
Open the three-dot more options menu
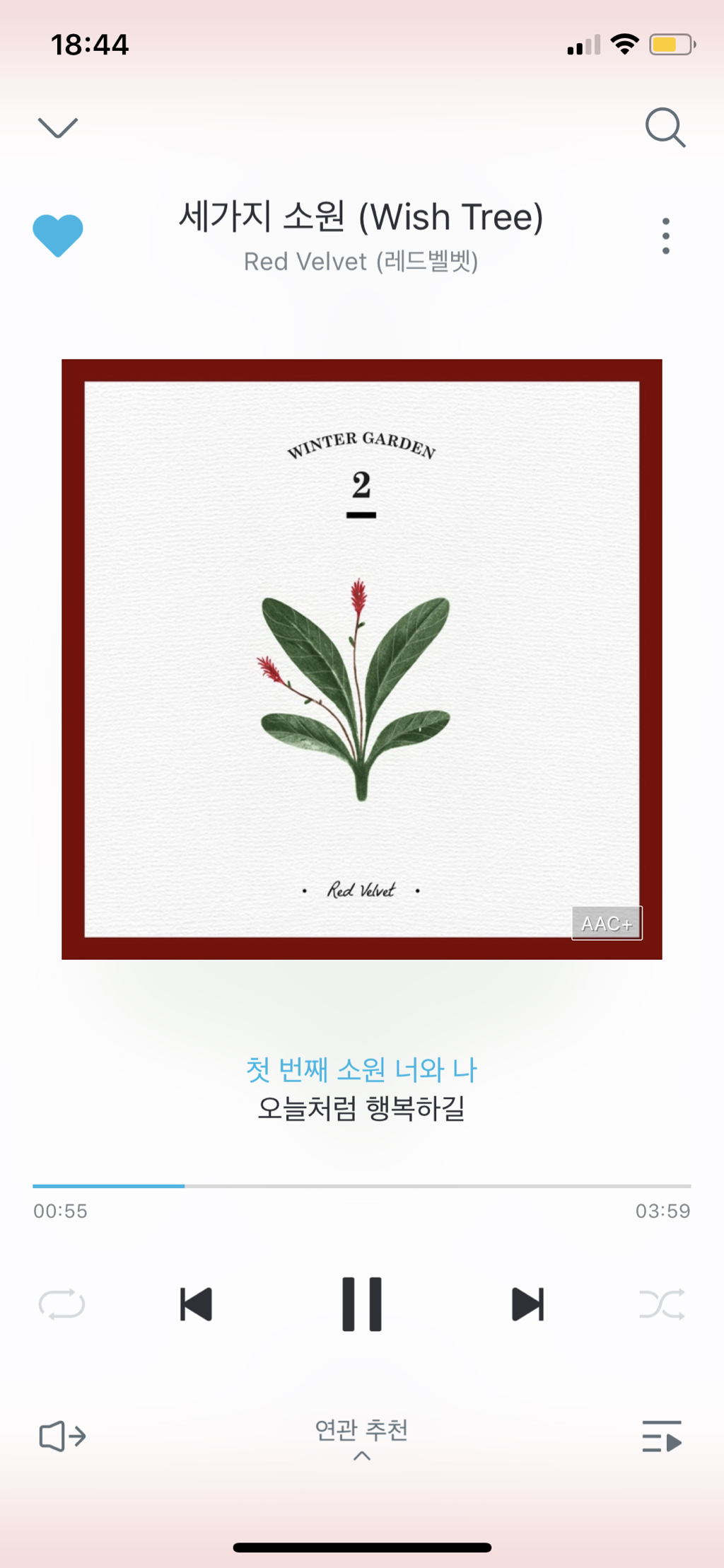click(665, 236)
